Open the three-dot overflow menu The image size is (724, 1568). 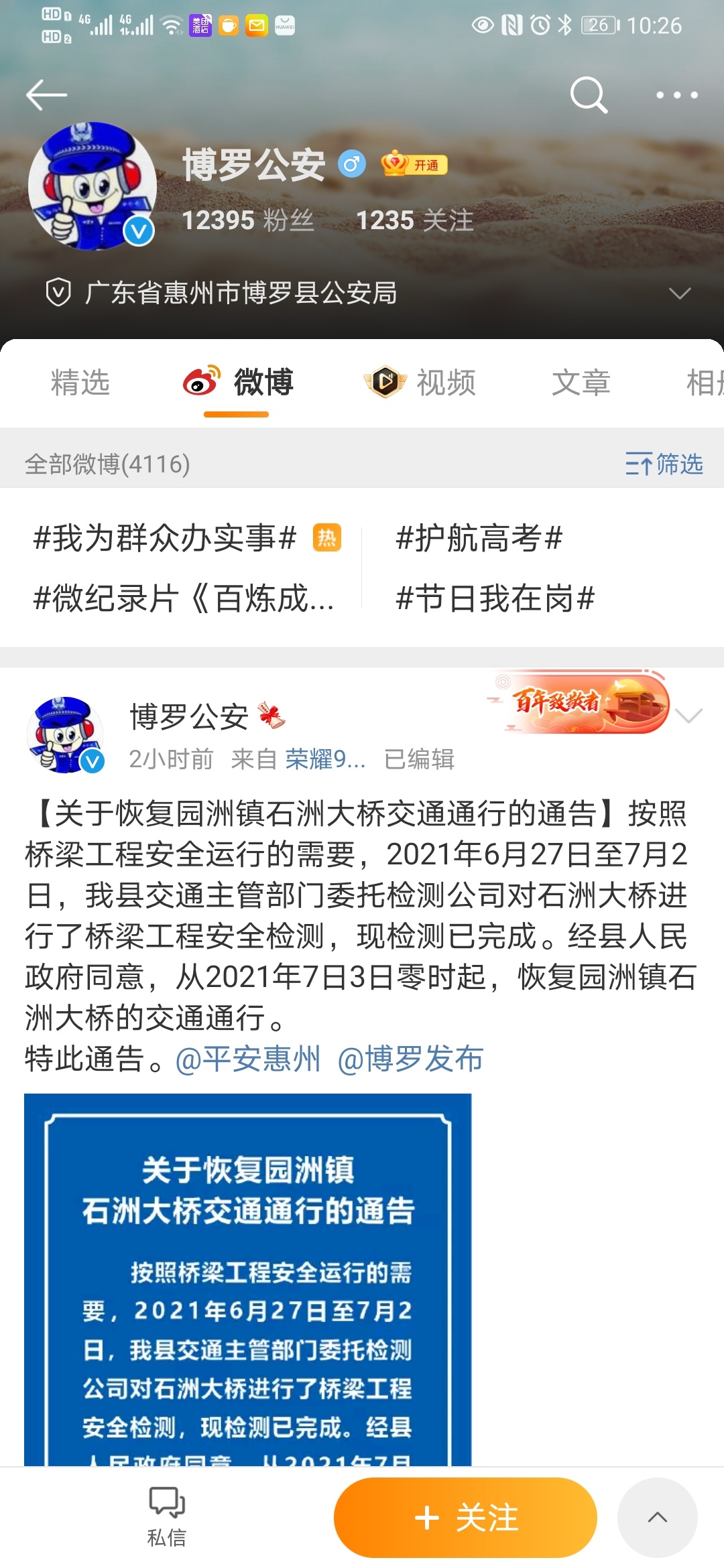coord(676,95)
